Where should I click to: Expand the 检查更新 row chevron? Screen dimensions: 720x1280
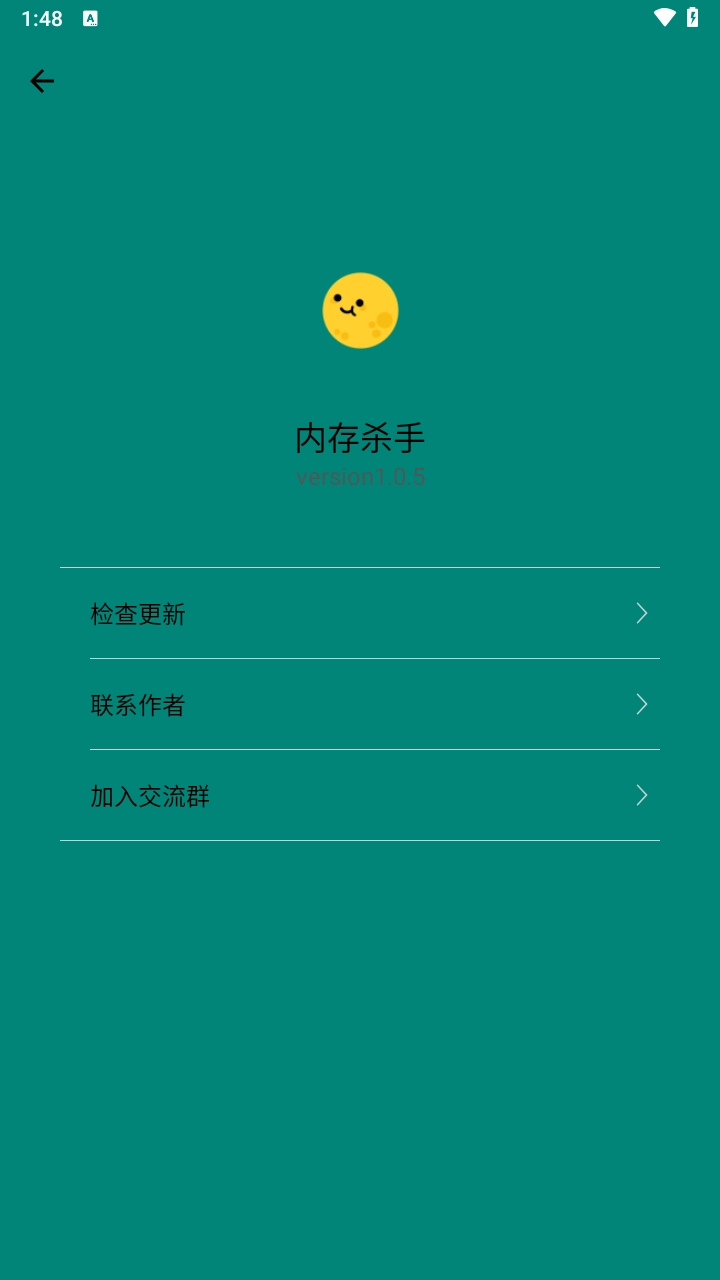(641, 613)
